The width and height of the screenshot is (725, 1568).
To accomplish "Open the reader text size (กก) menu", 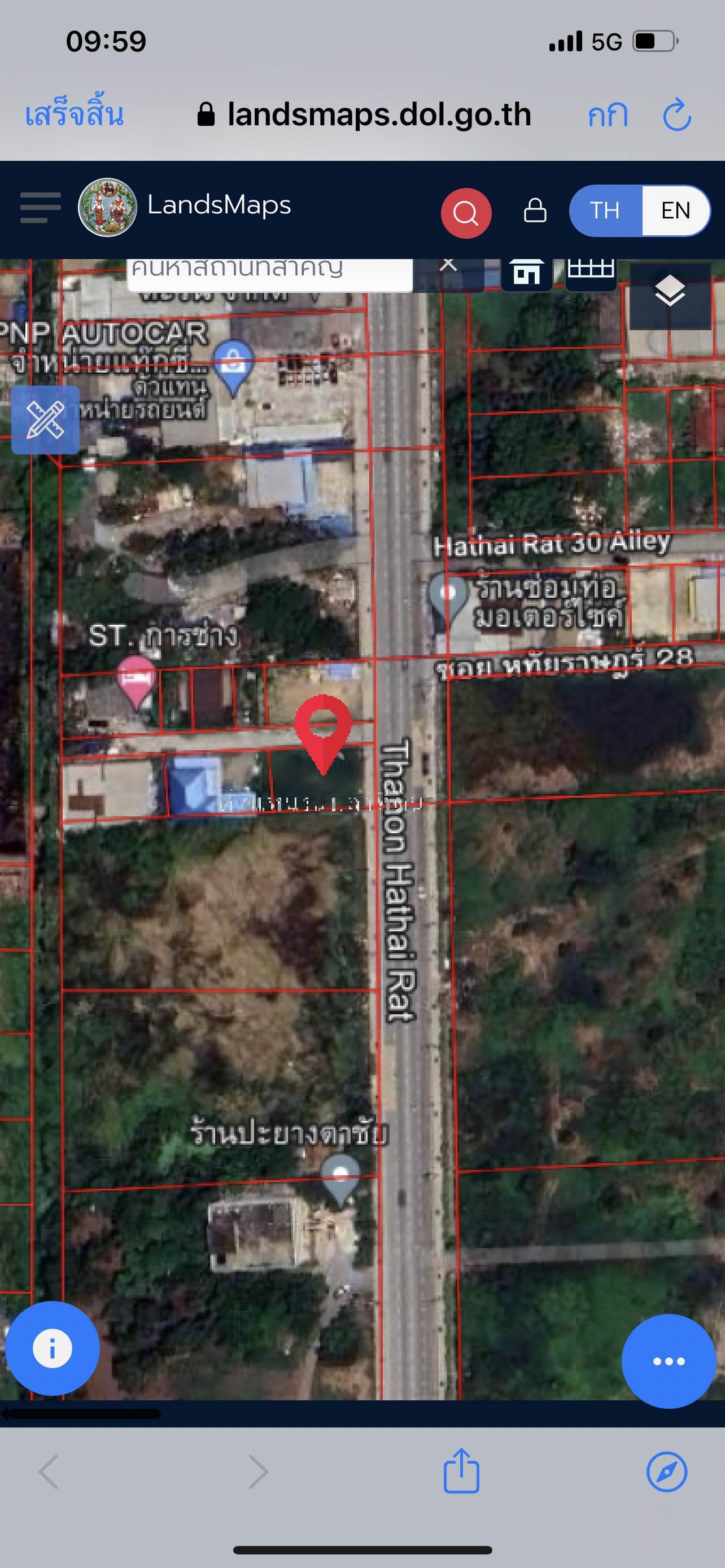I will (x=607, y=115).
